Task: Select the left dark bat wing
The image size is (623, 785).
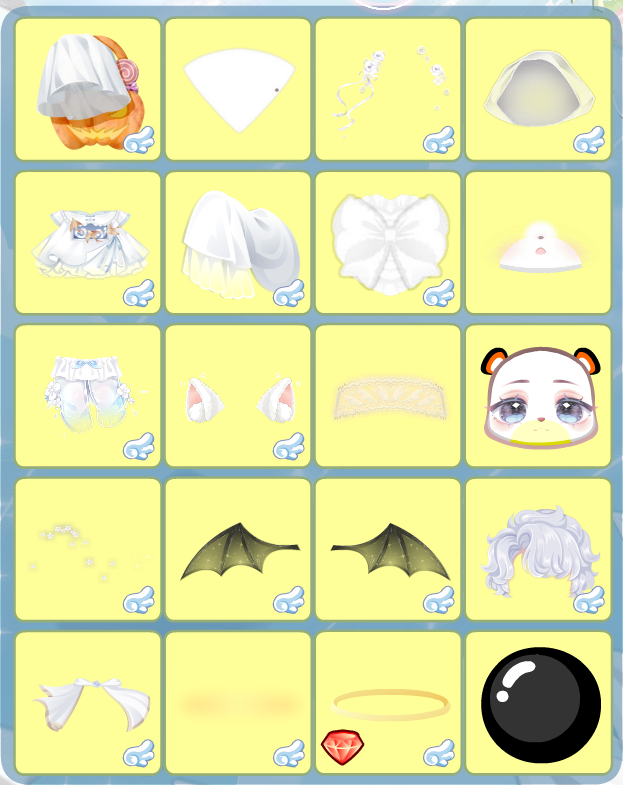Action: [238, 550]
